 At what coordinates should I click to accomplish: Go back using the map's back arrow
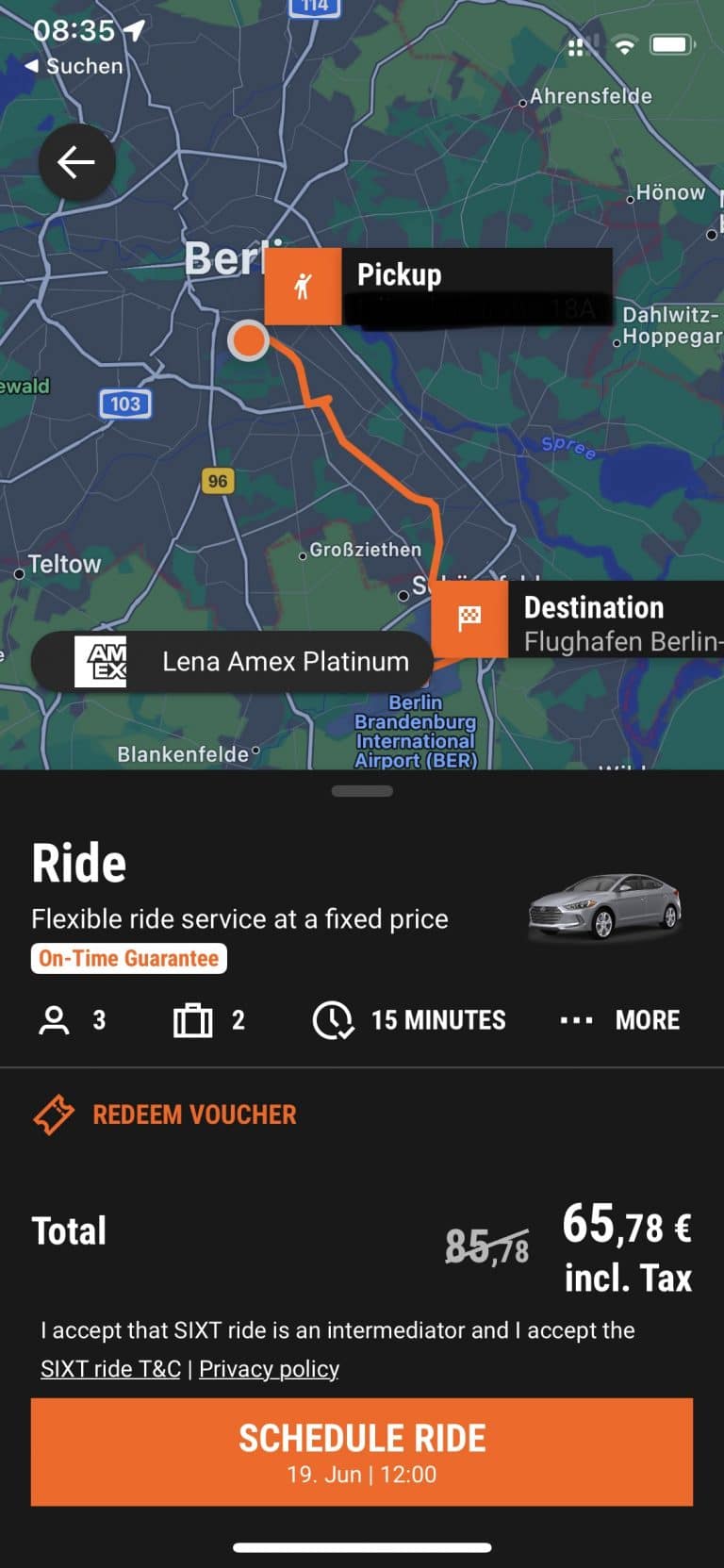tap(75, 161)
